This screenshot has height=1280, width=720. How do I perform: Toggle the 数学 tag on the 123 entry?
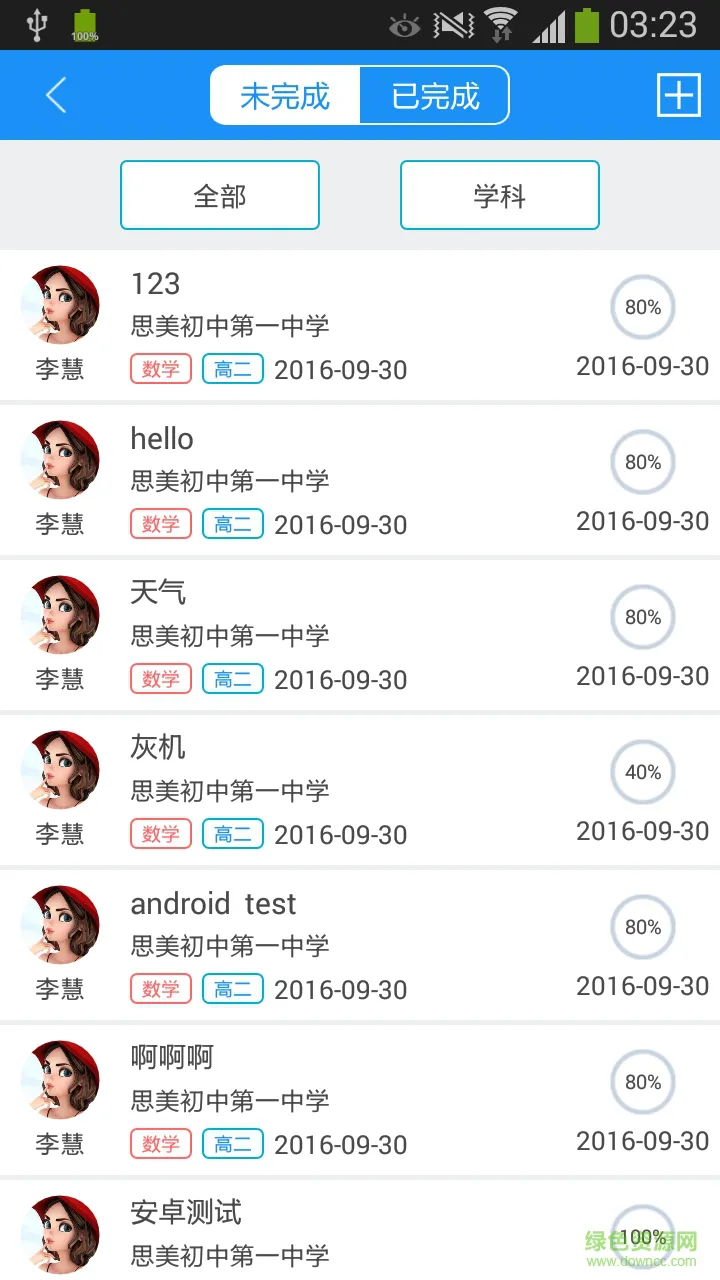(160, 368)
